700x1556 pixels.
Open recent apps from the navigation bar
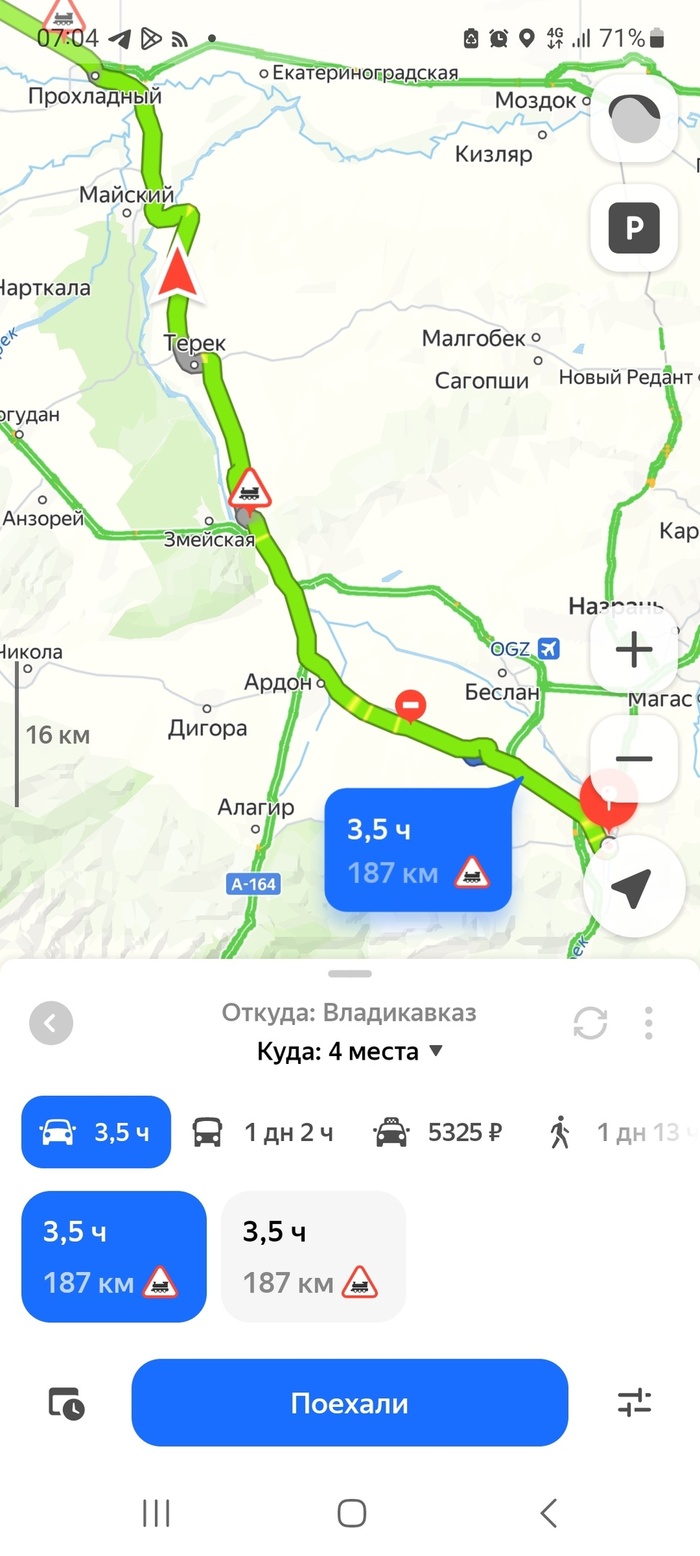pos(156,1512)
